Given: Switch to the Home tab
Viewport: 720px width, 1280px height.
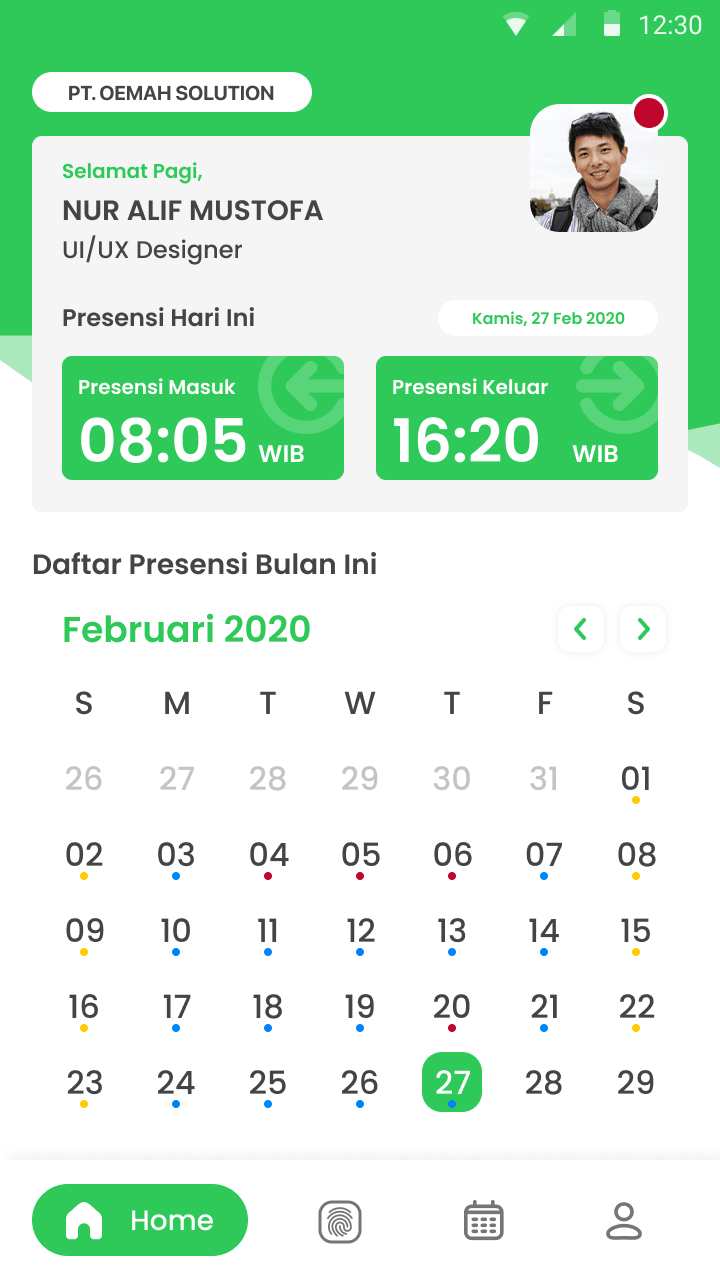Looking at the screenshot, I should click(140, 1220).
